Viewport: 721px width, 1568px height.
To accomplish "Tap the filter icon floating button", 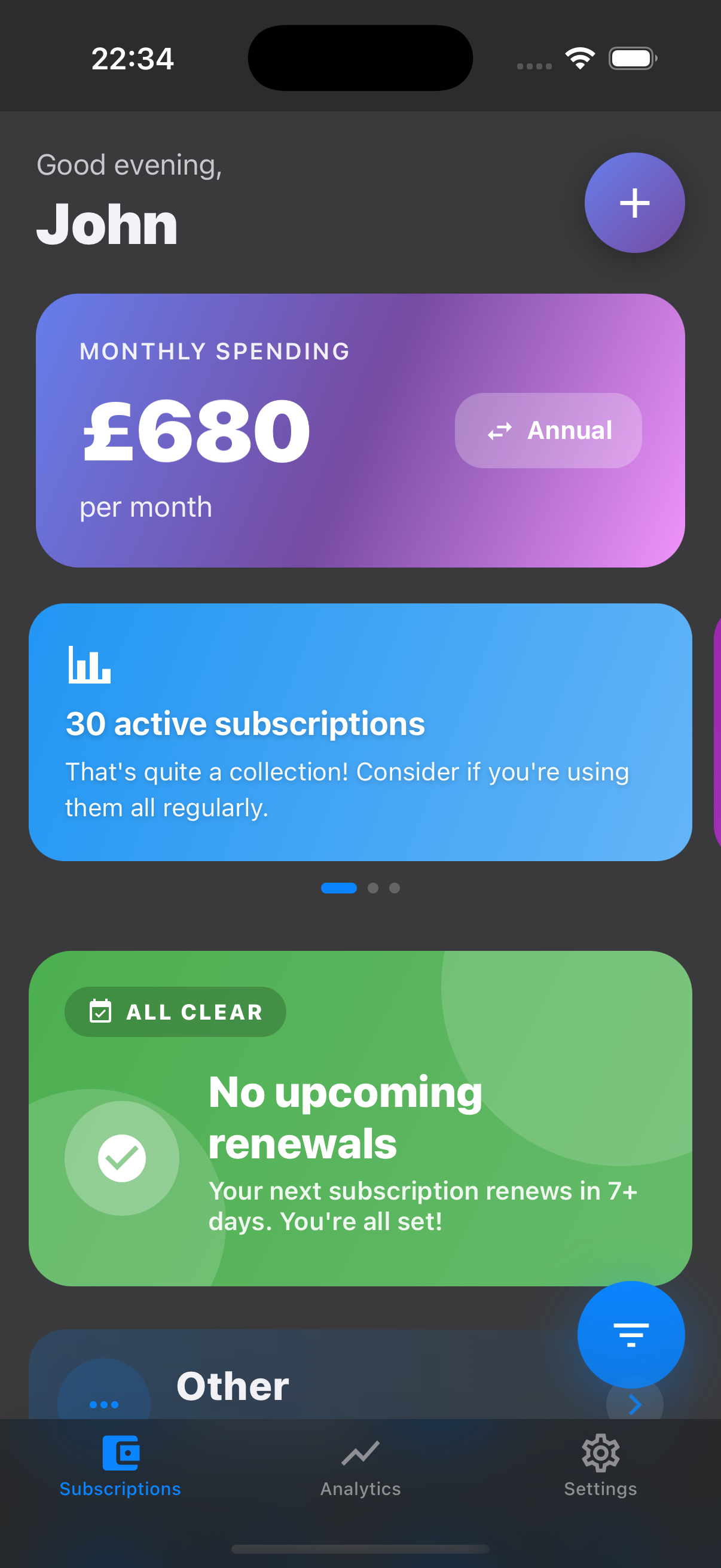I will click(631, 1333).
